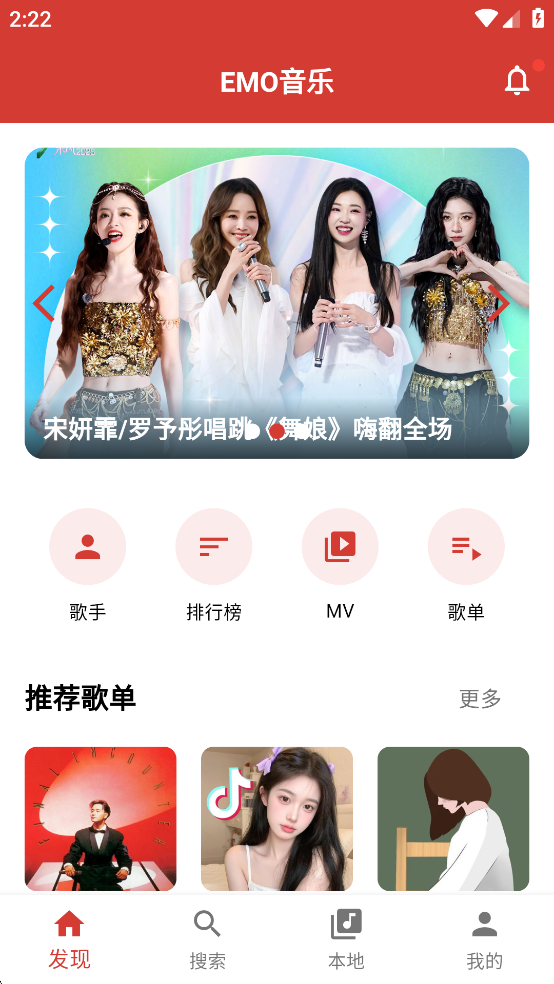Open the notifications bell

click(x=518, y=81)
